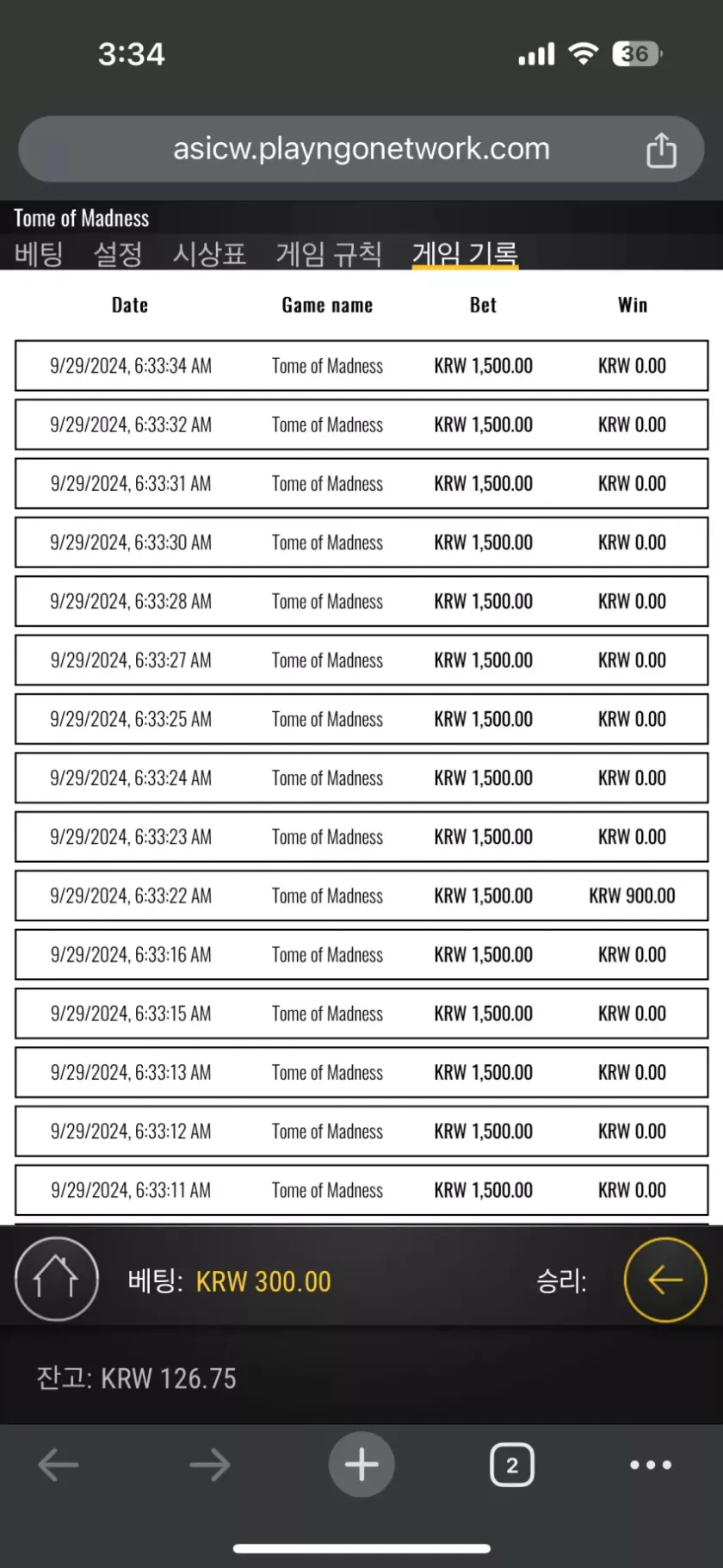Image resolution: width=723 pixels, height=1568 pixels.
Task: Select the 게임 기록 tab
Action: pyautogui.click(x=465, y=254)
